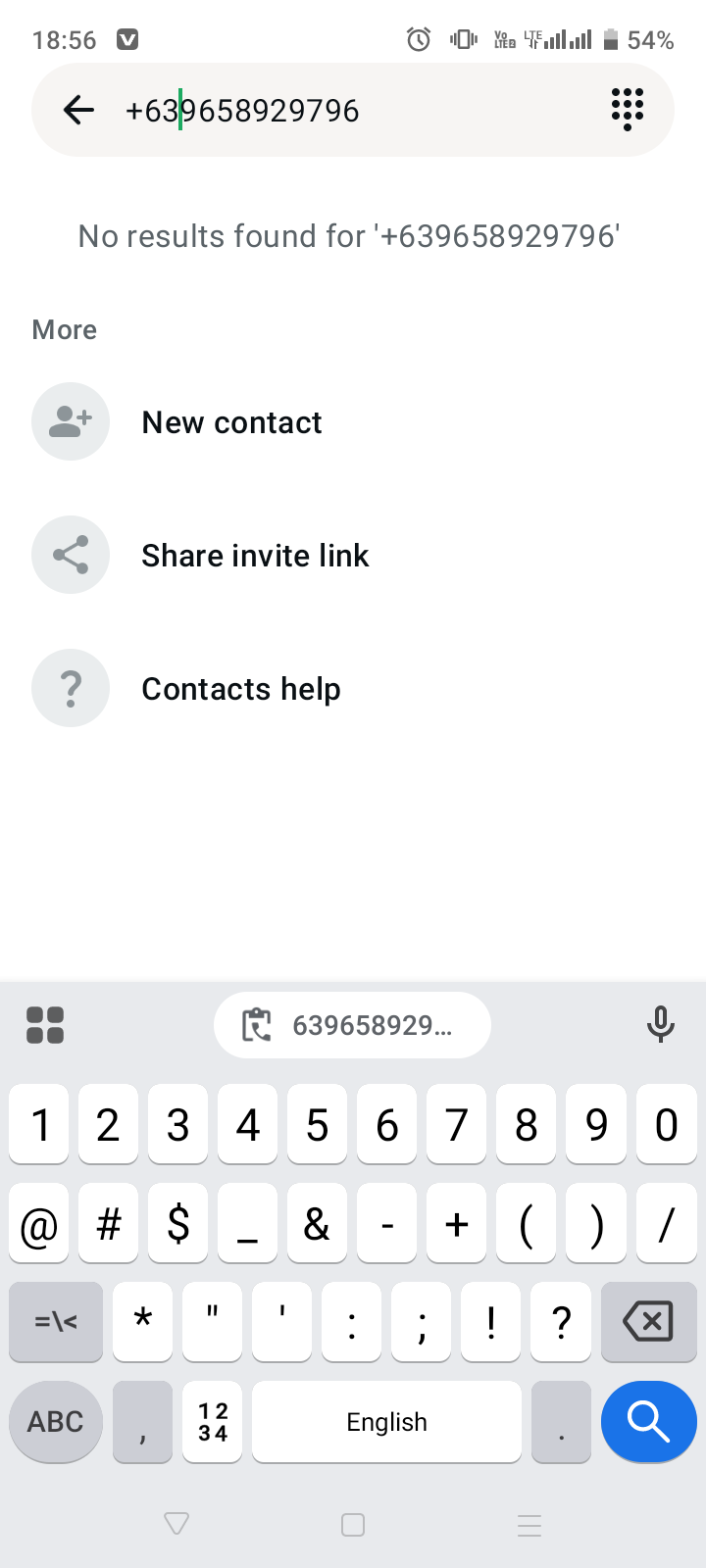Submit search with the keyboard search key

648,1421
